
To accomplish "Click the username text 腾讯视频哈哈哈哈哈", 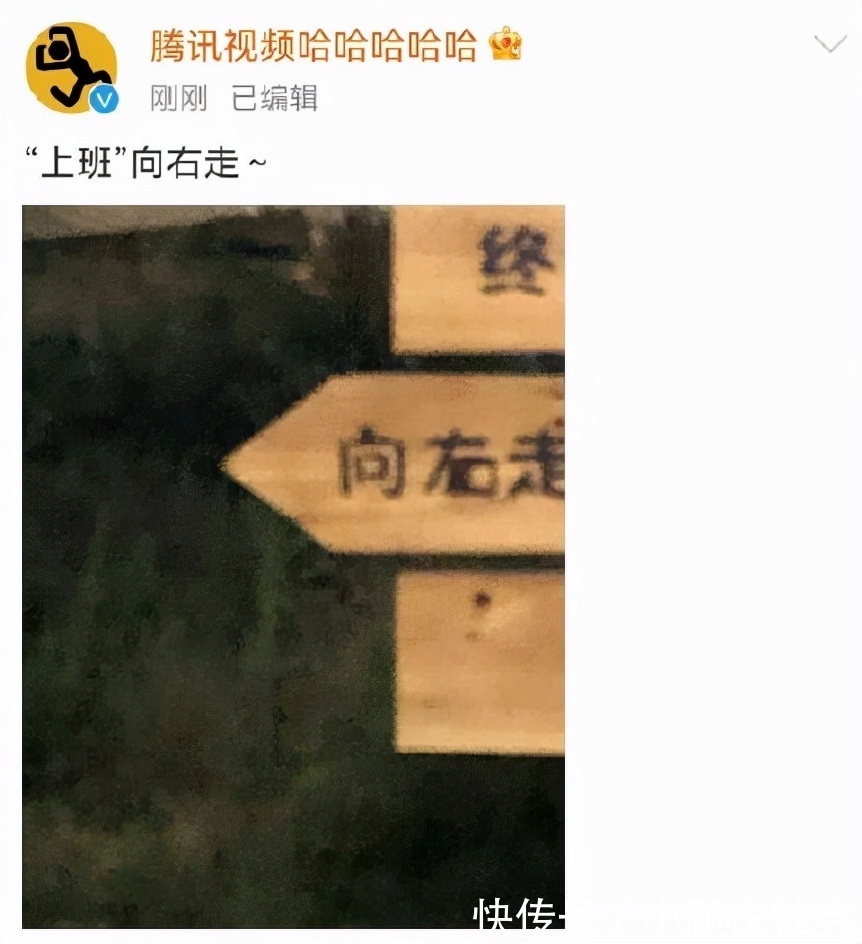I will tap(310, 44).
